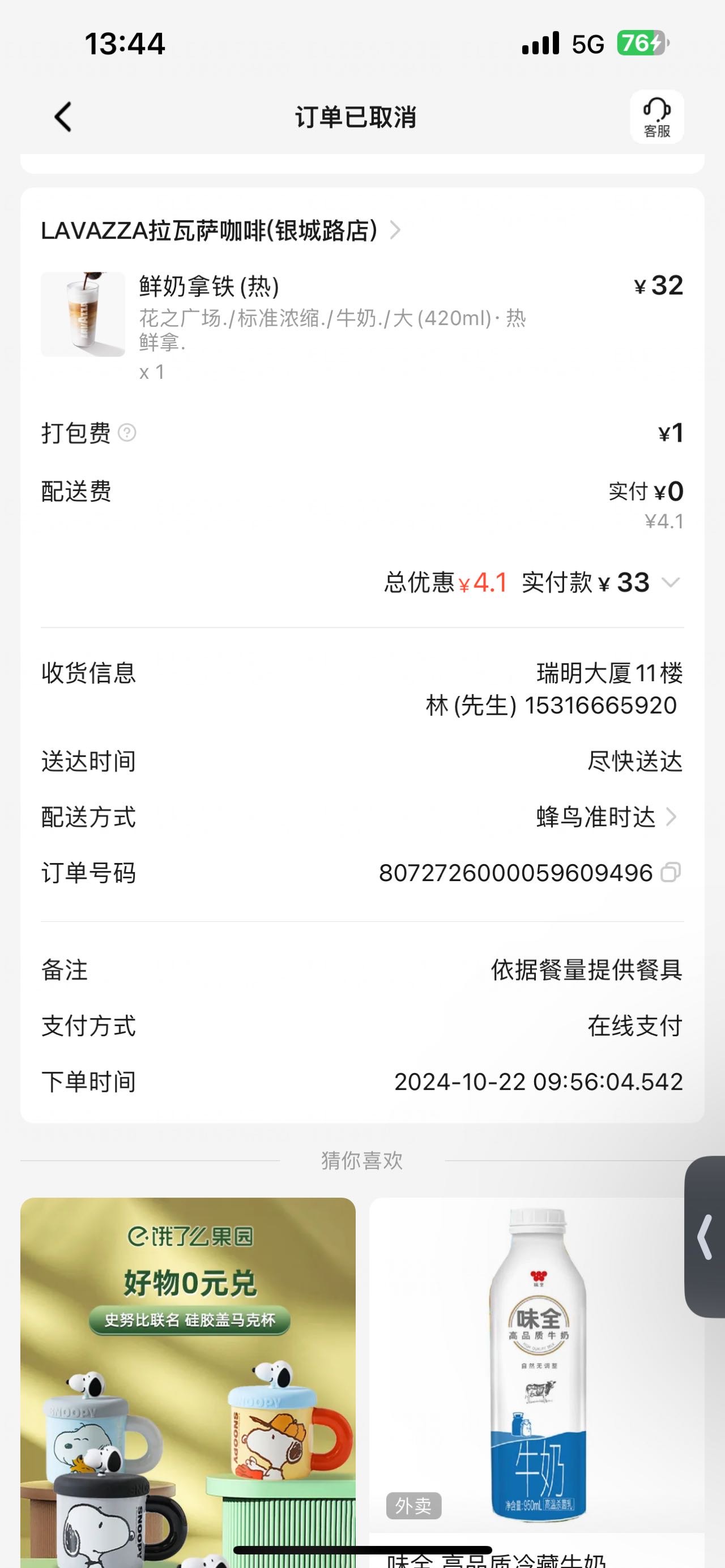This screenshot has width=725, height=1568.
Task: Open LAVAZZA拉瓦萨咖啡(银城路店) store page
Action: (220, 230)
